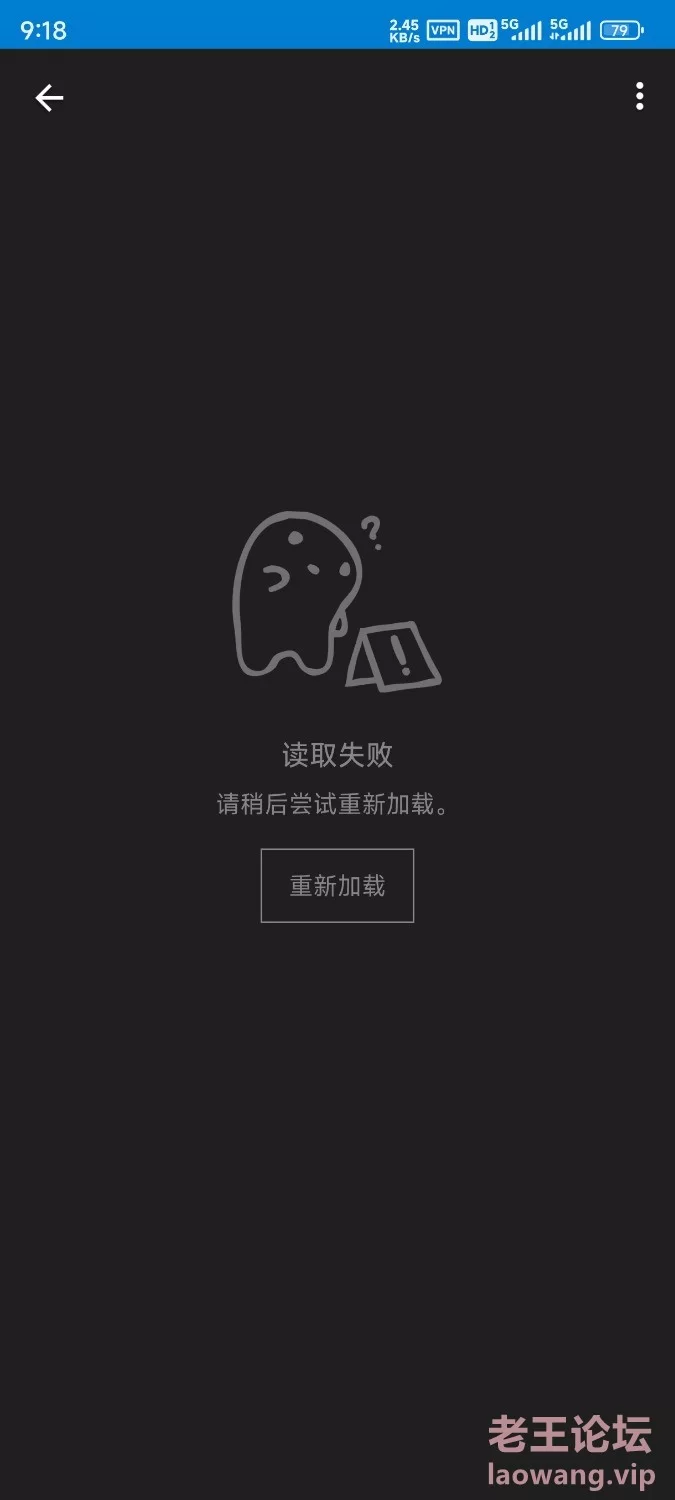
Task: Tap the 重新加载 reload button
Action: coord(337,885)
